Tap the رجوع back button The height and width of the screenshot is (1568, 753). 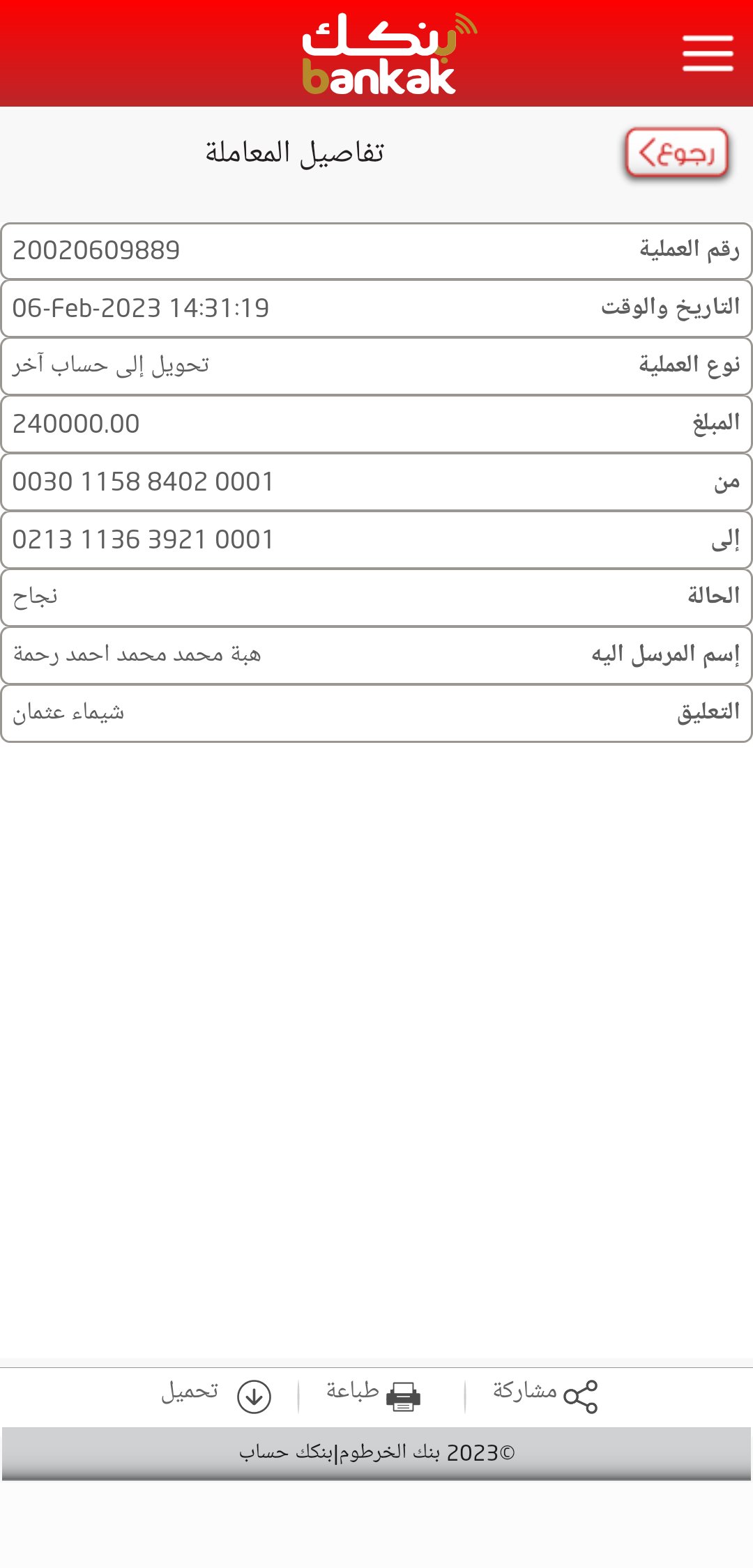[x=676, y=153]
